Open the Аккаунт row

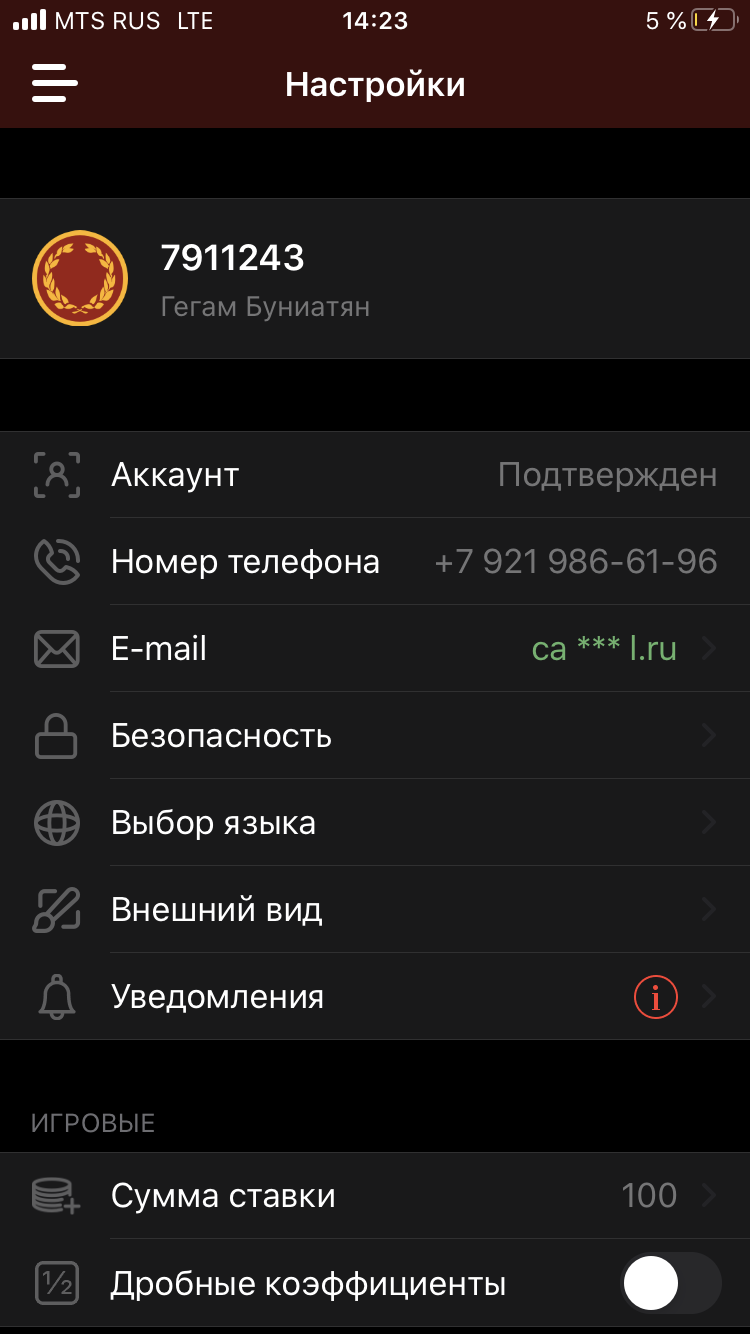click(375, 475)
